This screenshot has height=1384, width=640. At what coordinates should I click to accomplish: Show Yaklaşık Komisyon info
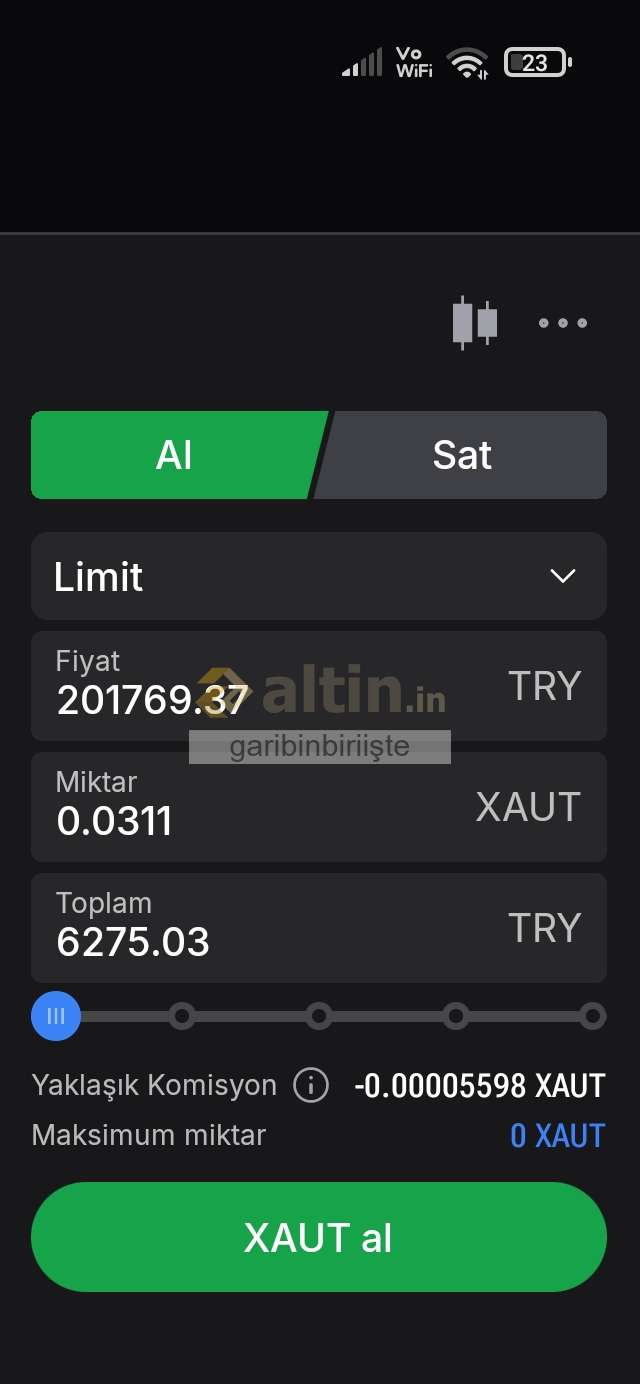tap(311, 1085)
